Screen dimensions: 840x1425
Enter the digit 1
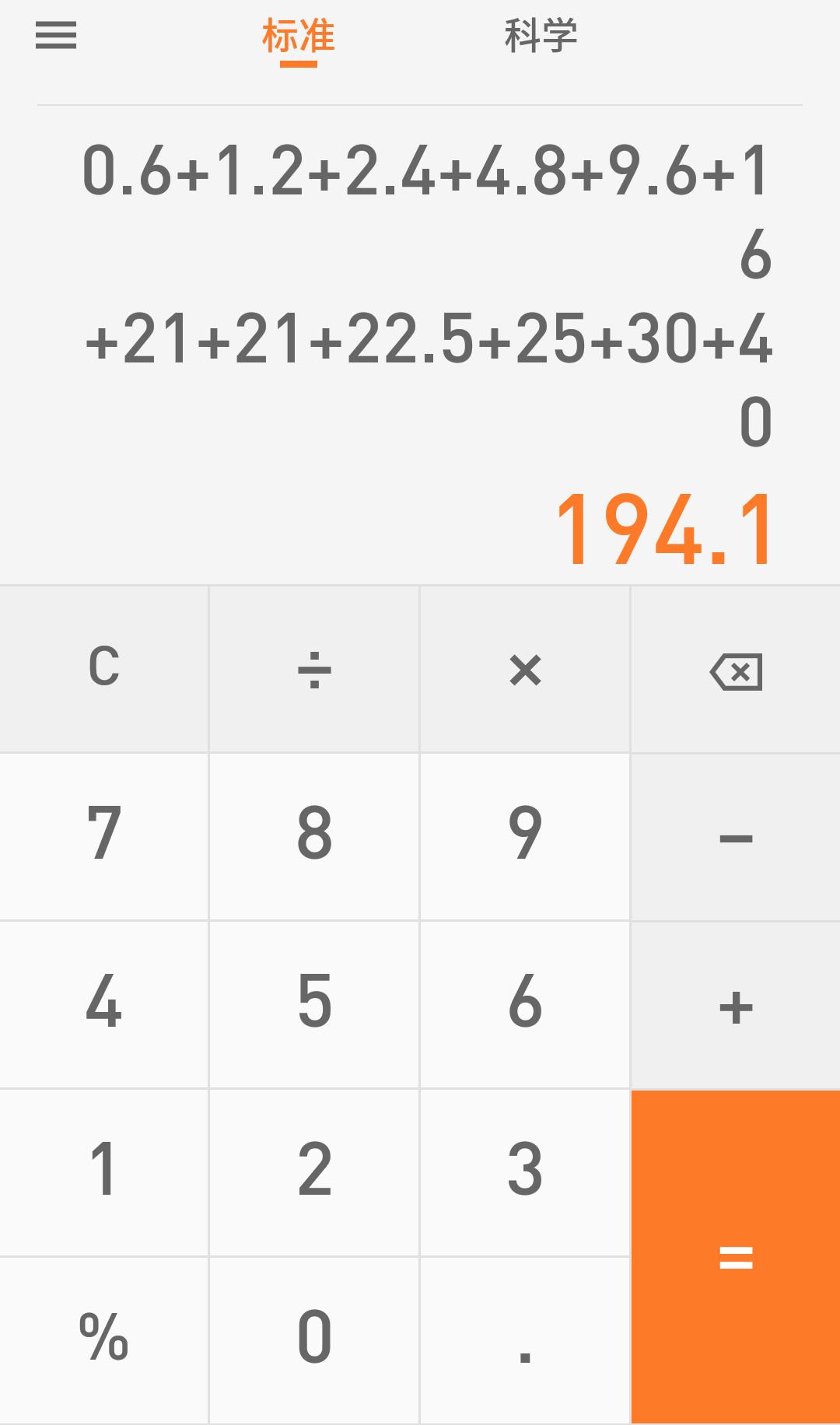pos(104,1171)
